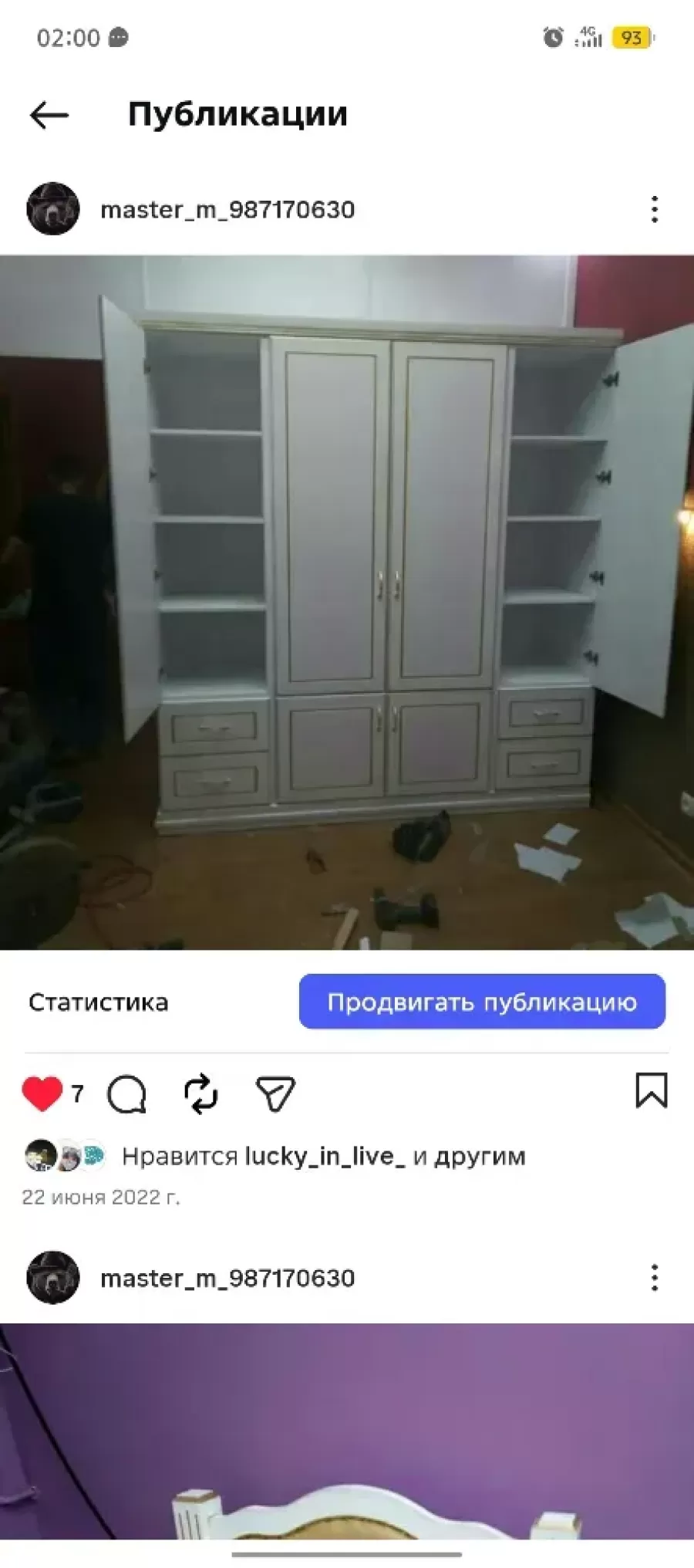Go back from Публикации screen
694x1568 pixels.
coord(49,115)
